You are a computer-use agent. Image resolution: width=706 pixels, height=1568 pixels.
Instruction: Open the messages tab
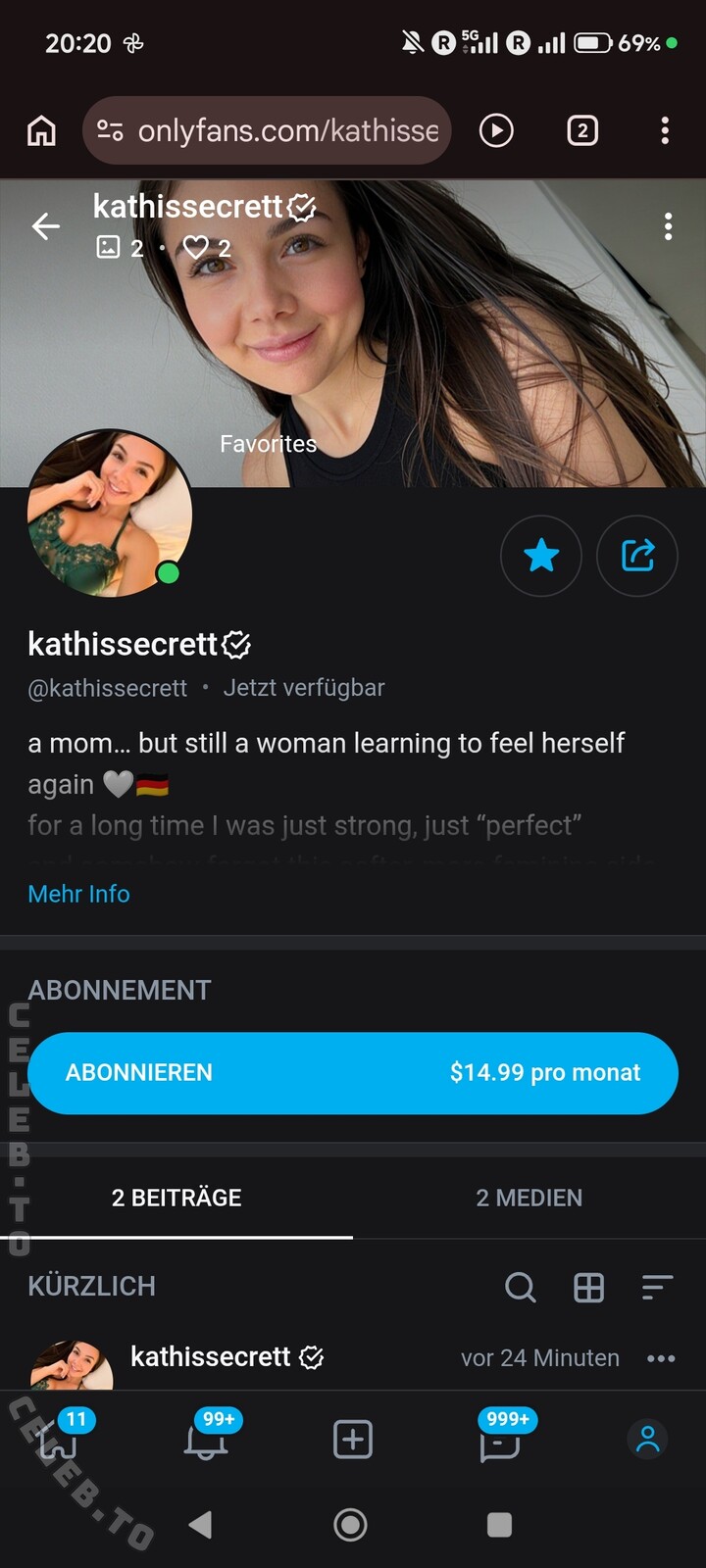(500, 1440)
